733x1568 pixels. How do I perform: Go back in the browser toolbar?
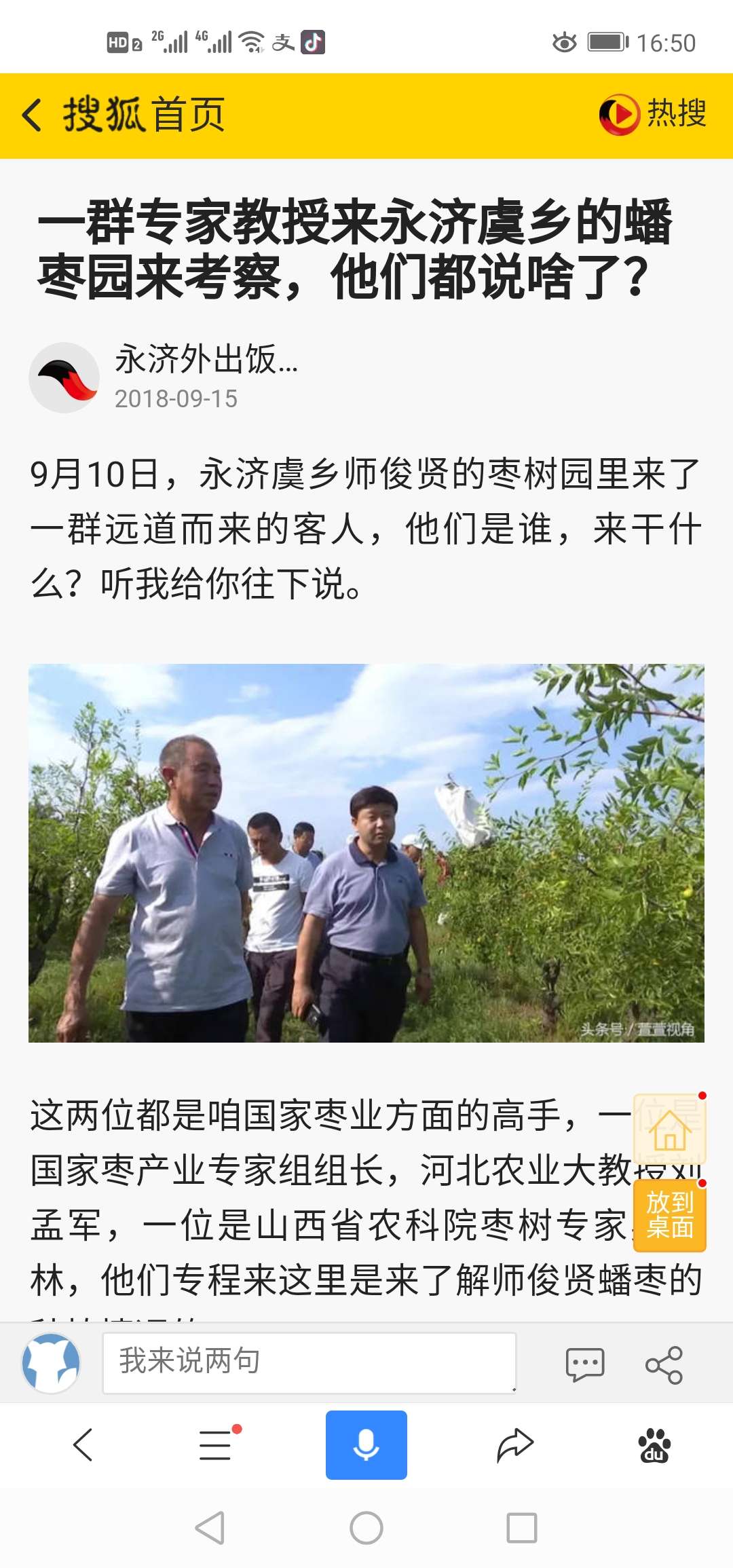tap(83, 1444)
